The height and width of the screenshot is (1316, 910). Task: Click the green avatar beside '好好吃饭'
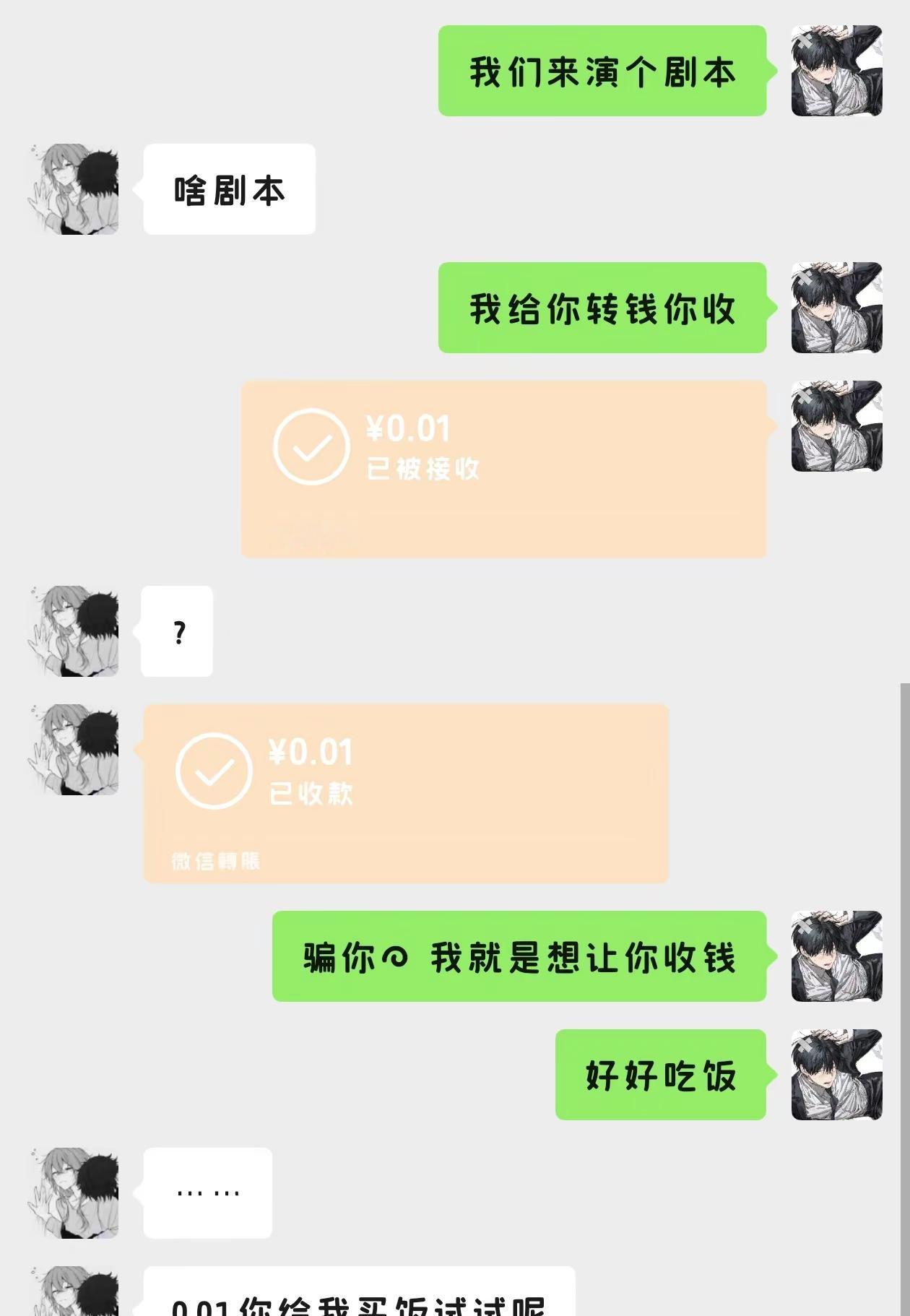click(x=838, y=1073)
